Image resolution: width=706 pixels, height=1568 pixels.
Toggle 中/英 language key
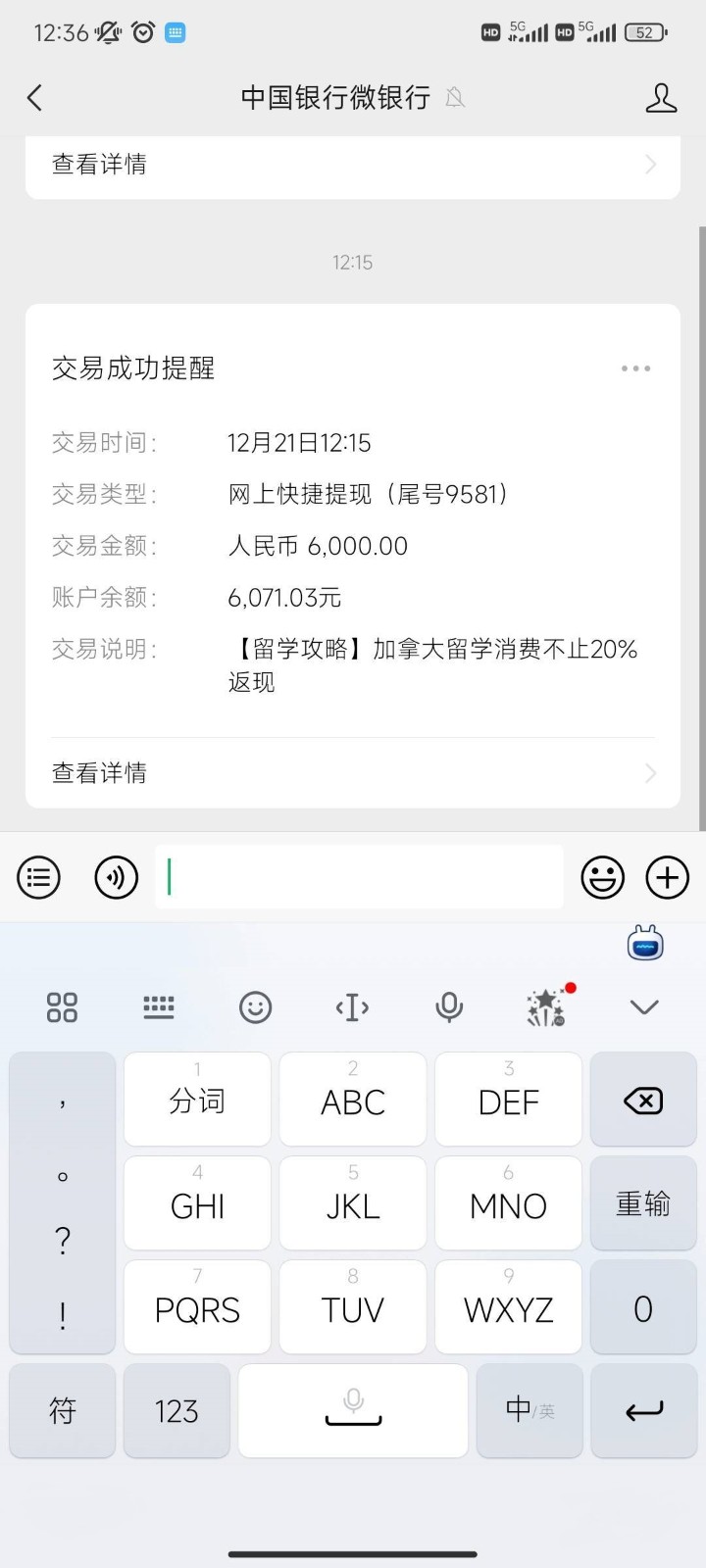pos(529,1411)
